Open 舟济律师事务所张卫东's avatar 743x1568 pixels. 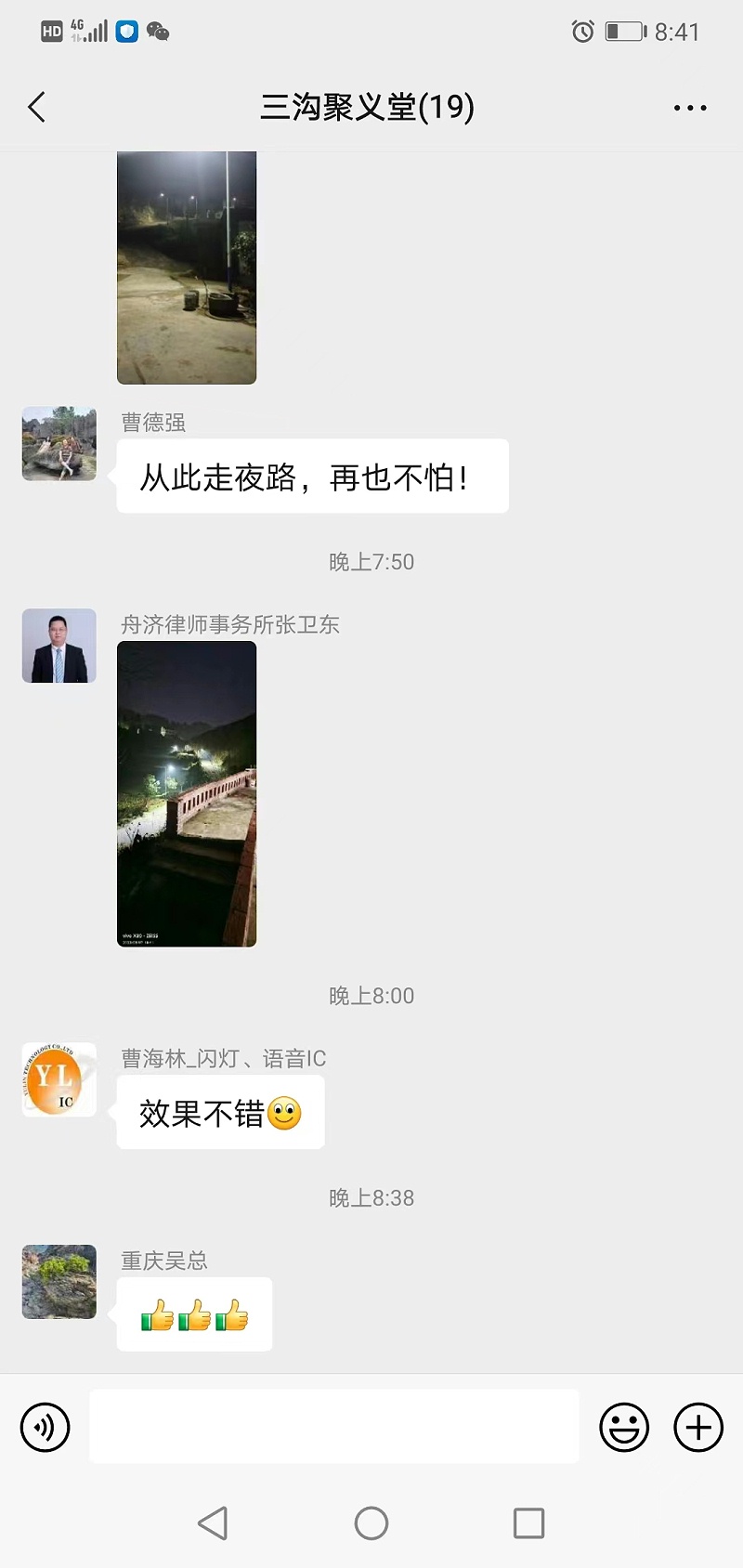click(59, 645)
